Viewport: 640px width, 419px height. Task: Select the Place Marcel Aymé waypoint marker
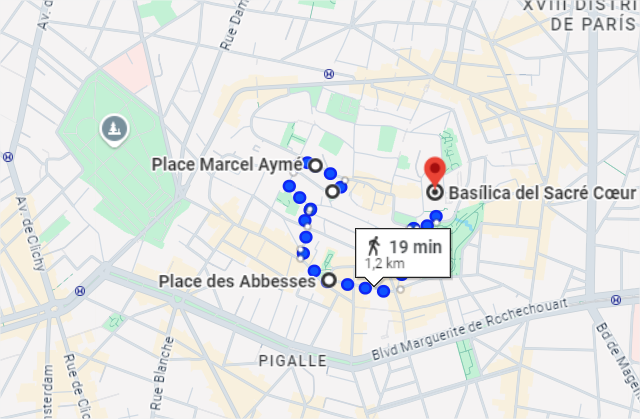tap(315, 165)
